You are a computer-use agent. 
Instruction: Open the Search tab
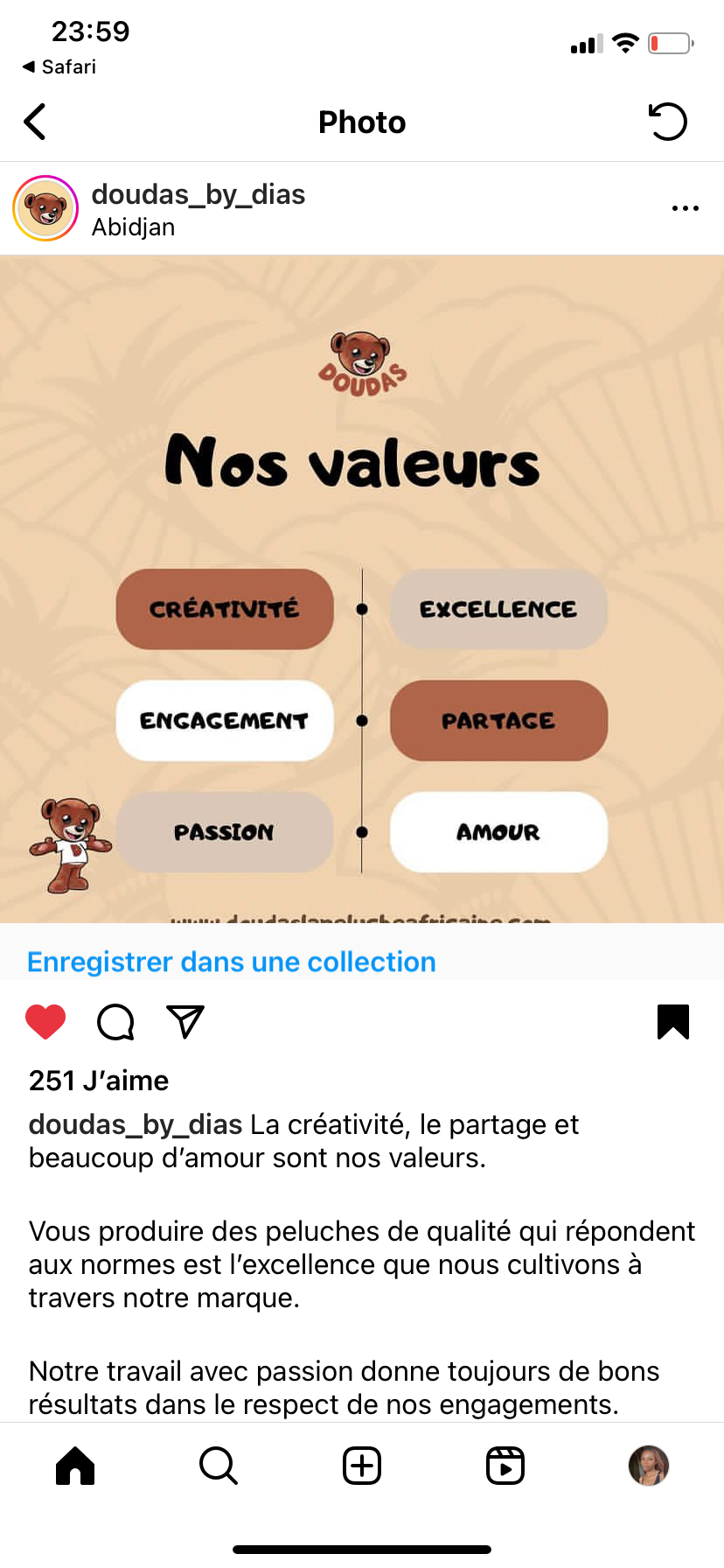point(219,1466)
